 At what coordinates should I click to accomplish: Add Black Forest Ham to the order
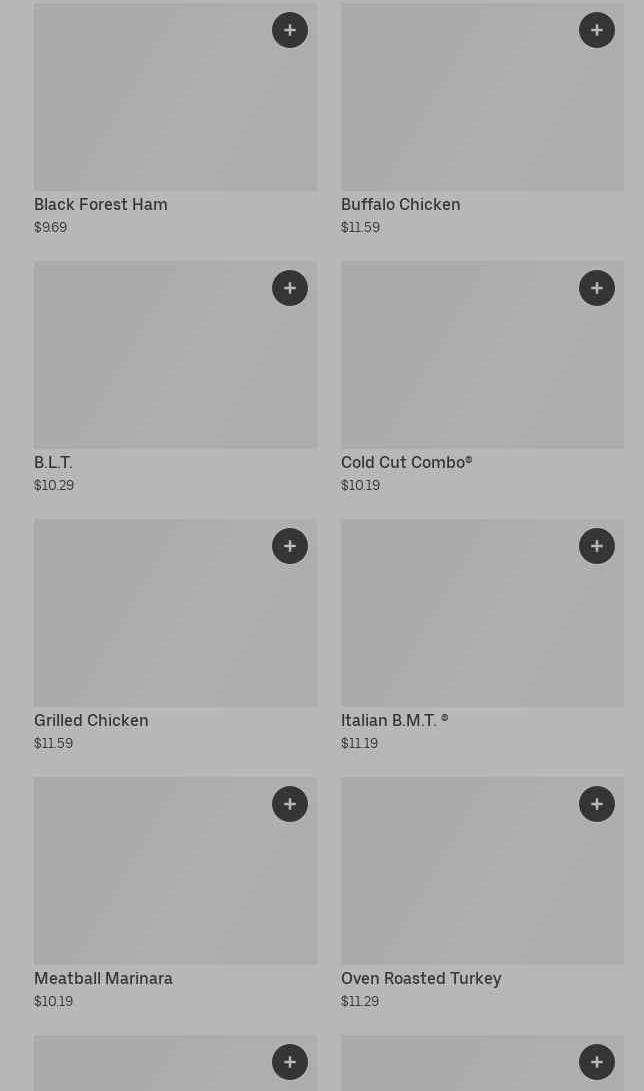pos(290,30)
